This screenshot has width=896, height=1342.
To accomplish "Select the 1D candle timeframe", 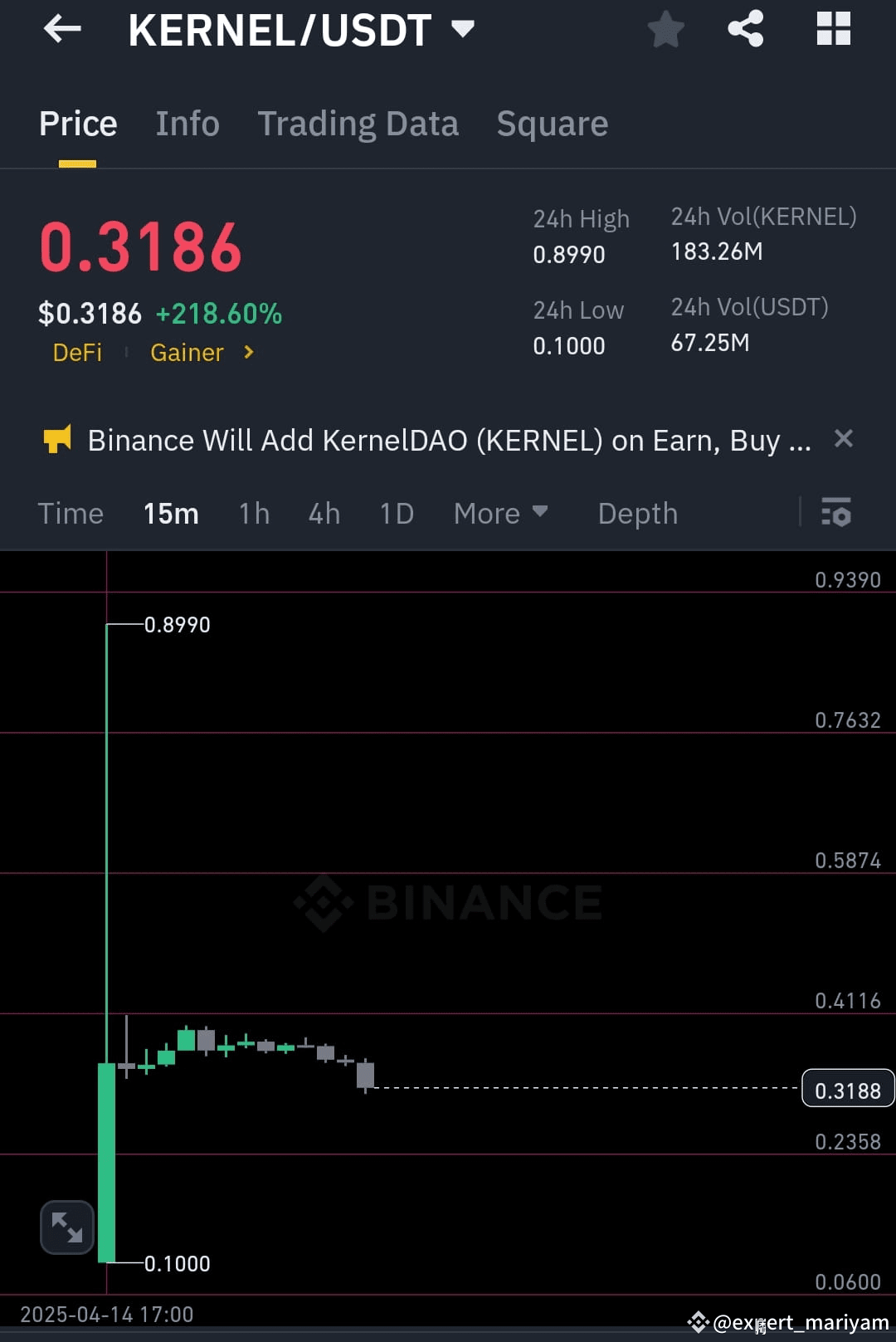I will pyautogui.click(x=396, y=513).
